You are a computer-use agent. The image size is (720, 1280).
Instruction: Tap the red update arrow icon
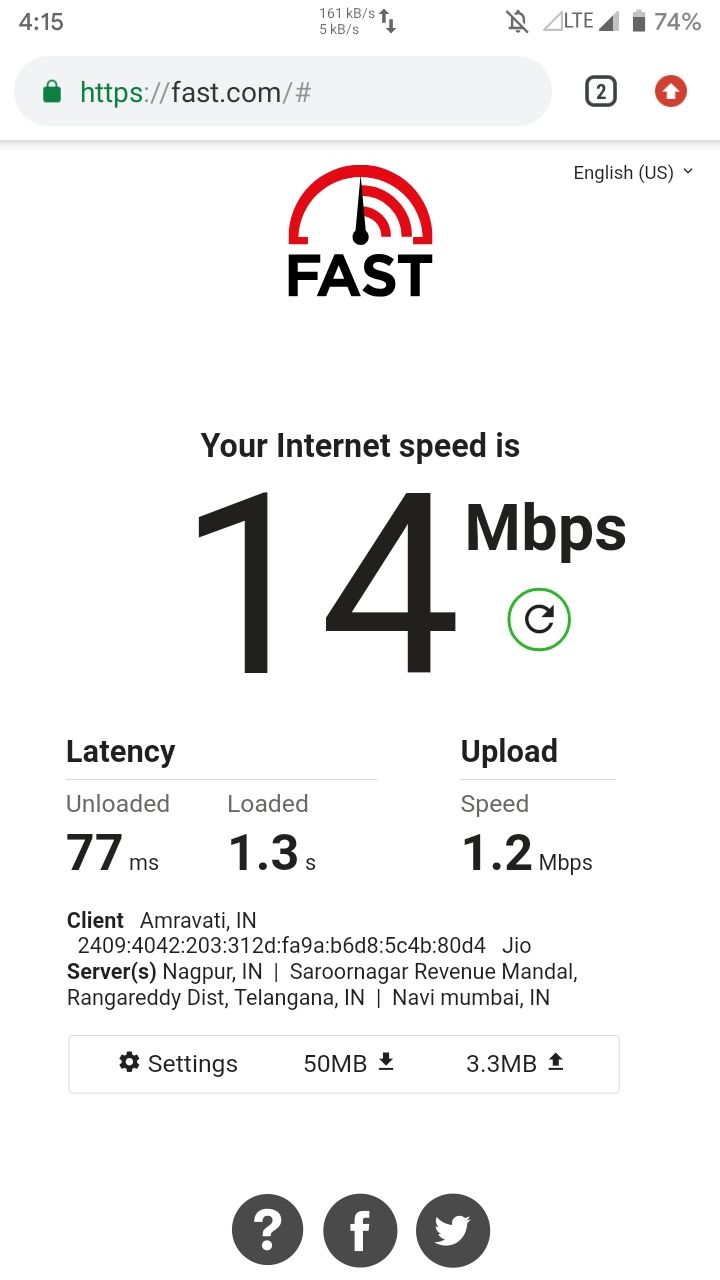tap(670, 92)
